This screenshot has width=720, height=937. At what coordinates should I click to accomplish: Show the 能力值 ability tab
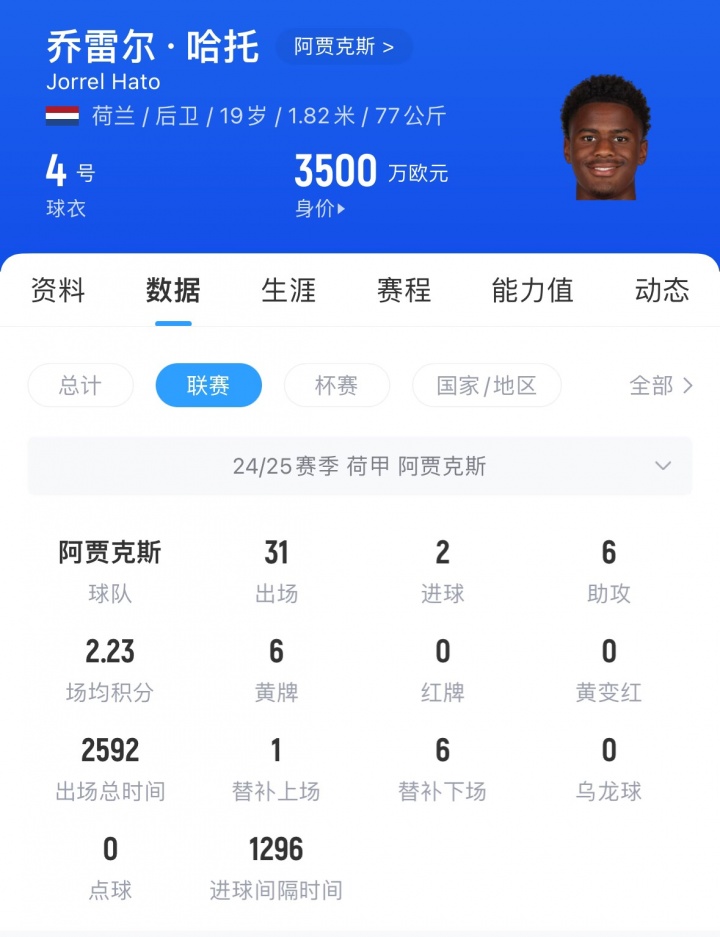532,291
